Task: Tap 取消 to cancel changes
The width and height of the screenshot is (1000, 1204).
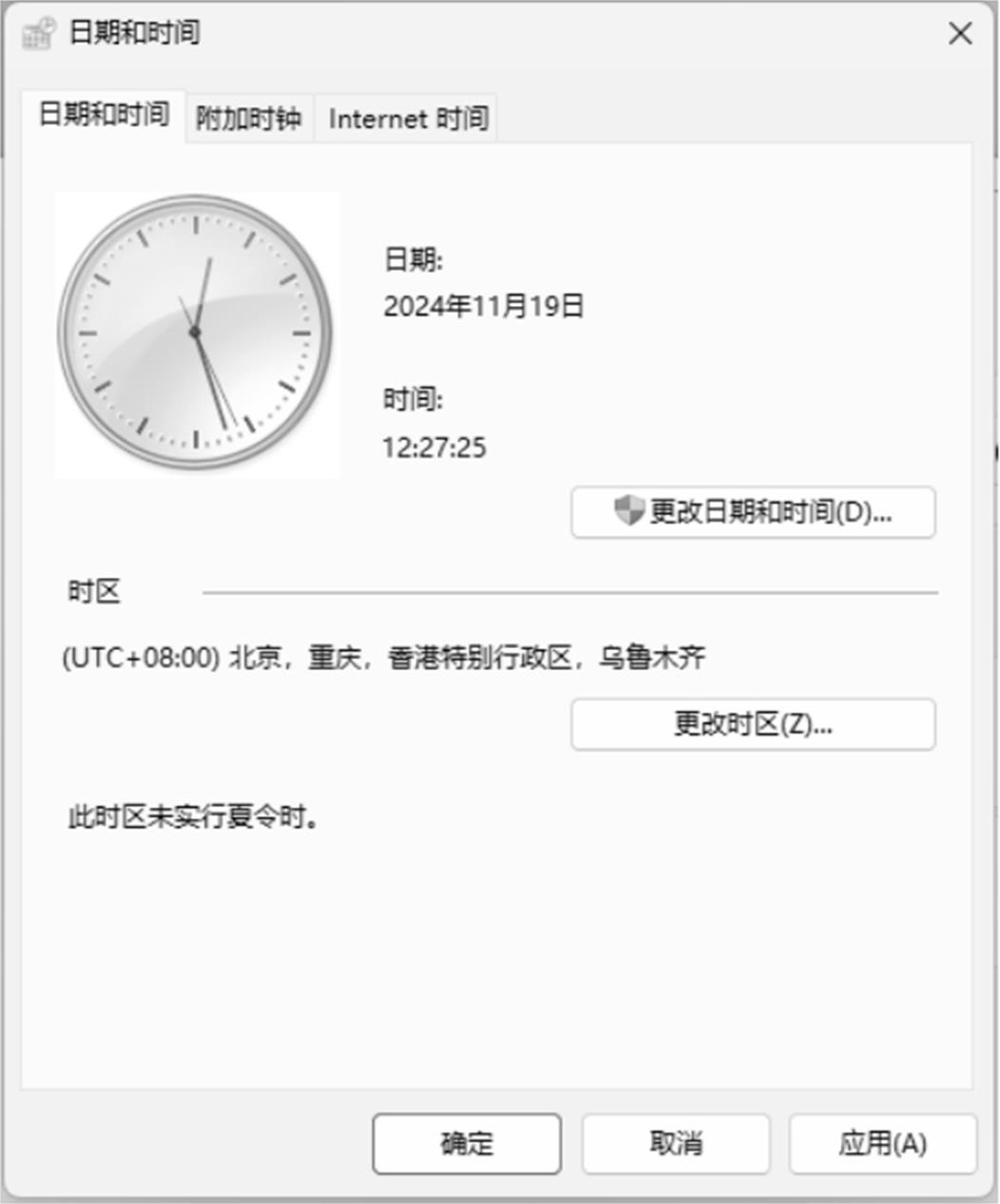Action: click(675, 1143)
